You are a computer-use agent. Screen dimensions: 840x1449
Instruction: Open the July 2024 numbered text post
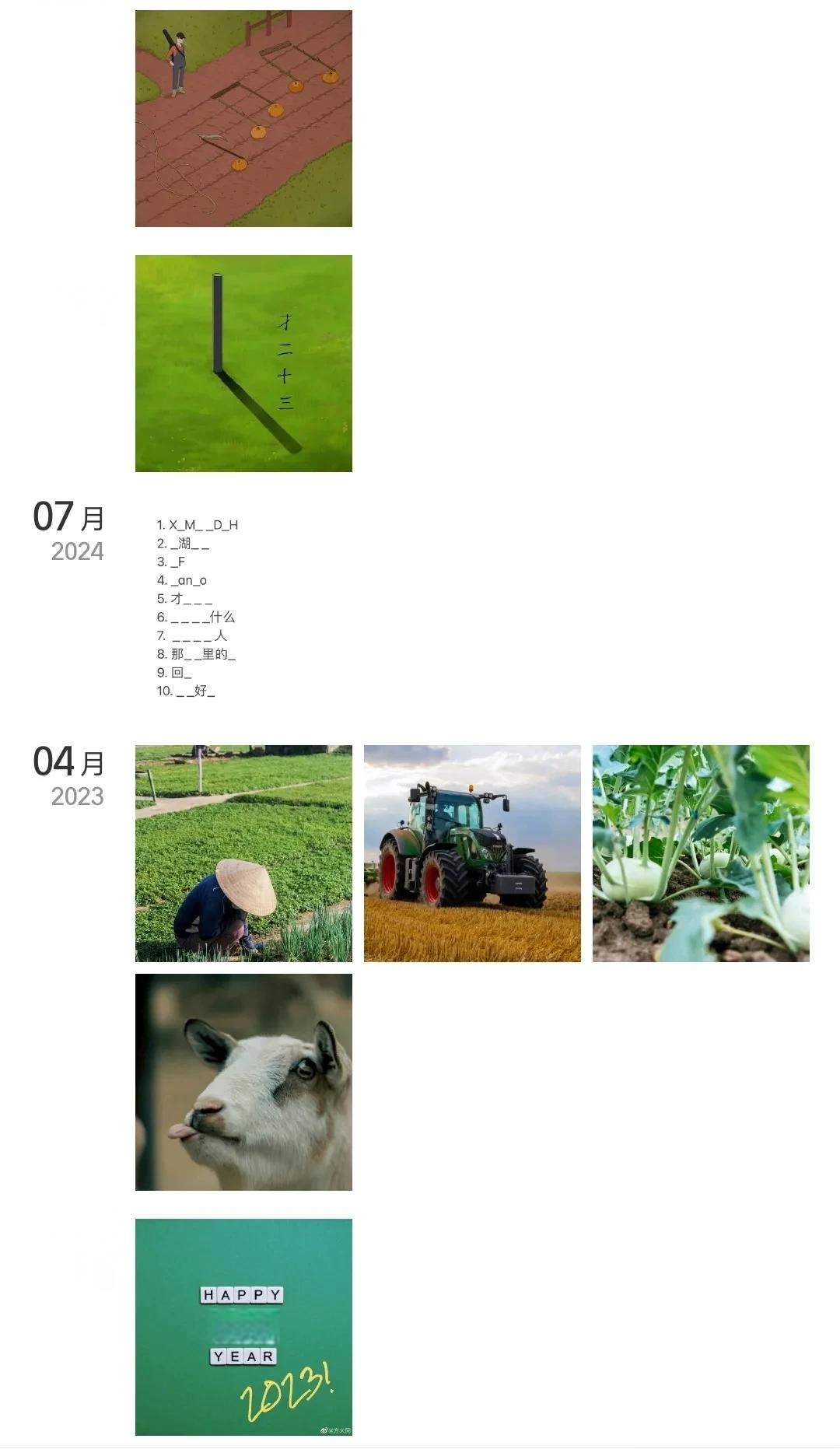coord(198,607)
